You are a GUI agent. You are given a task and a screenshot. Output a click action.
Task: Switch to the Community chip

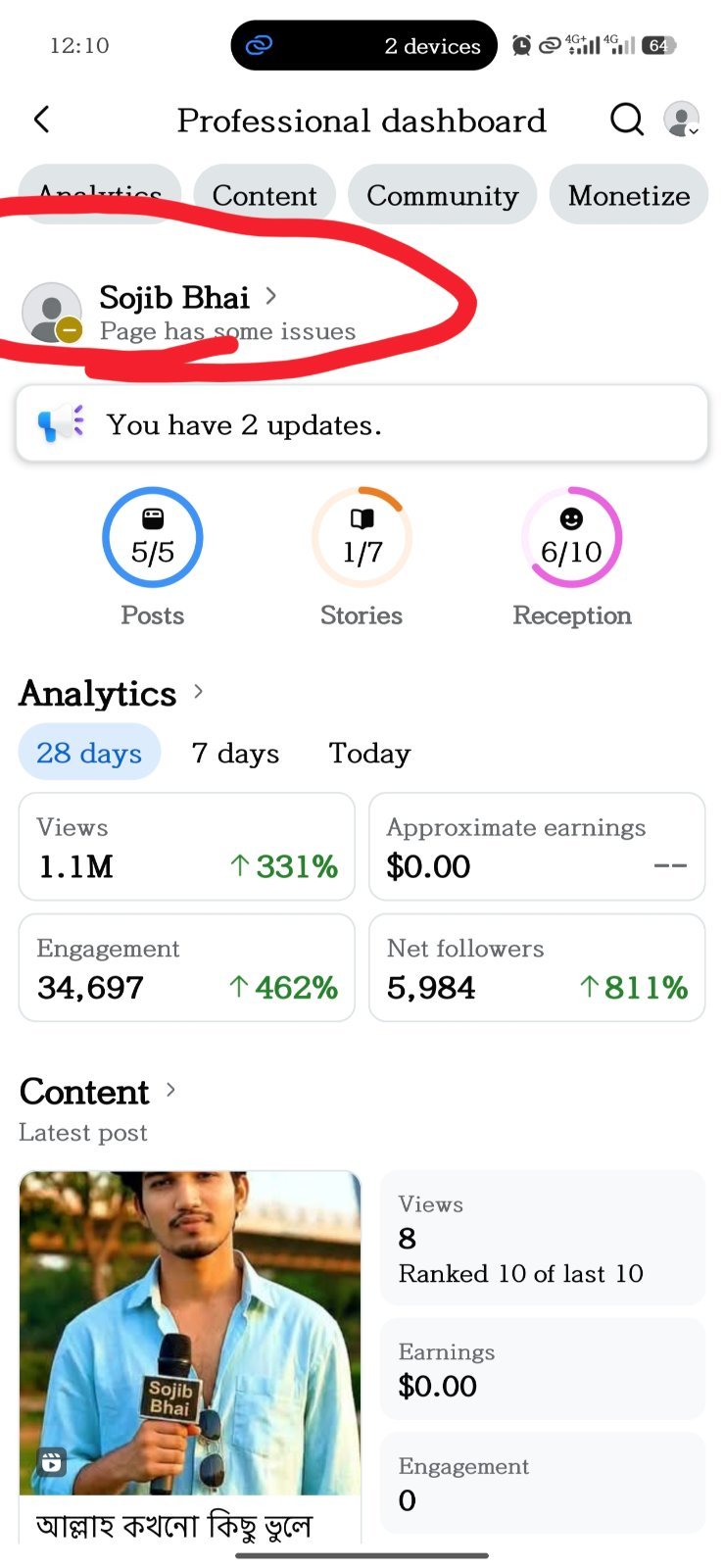point(442,195)
